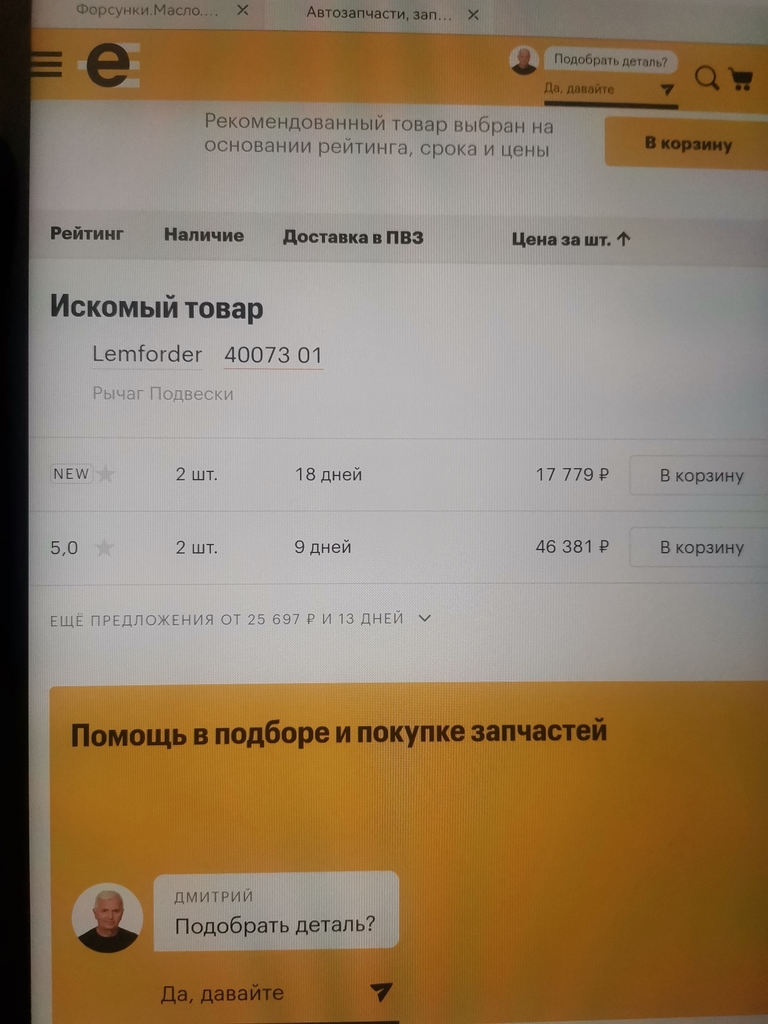
Task: Expand Ещё предложения от 25 697 ₽
Action: coord(240,619)
